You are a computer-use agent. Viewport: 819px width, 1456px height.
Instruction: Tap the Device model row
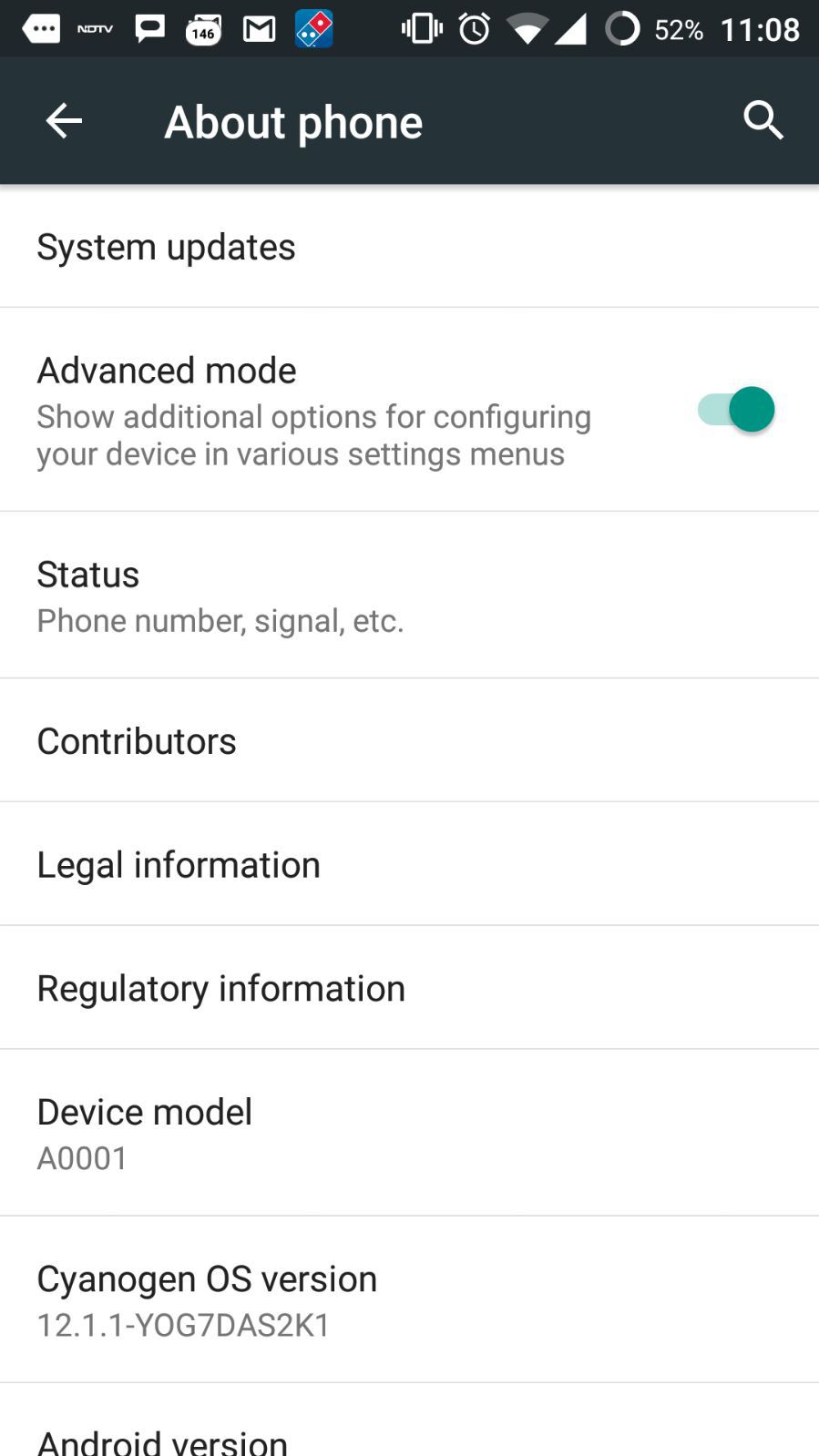click(409, 1133)
